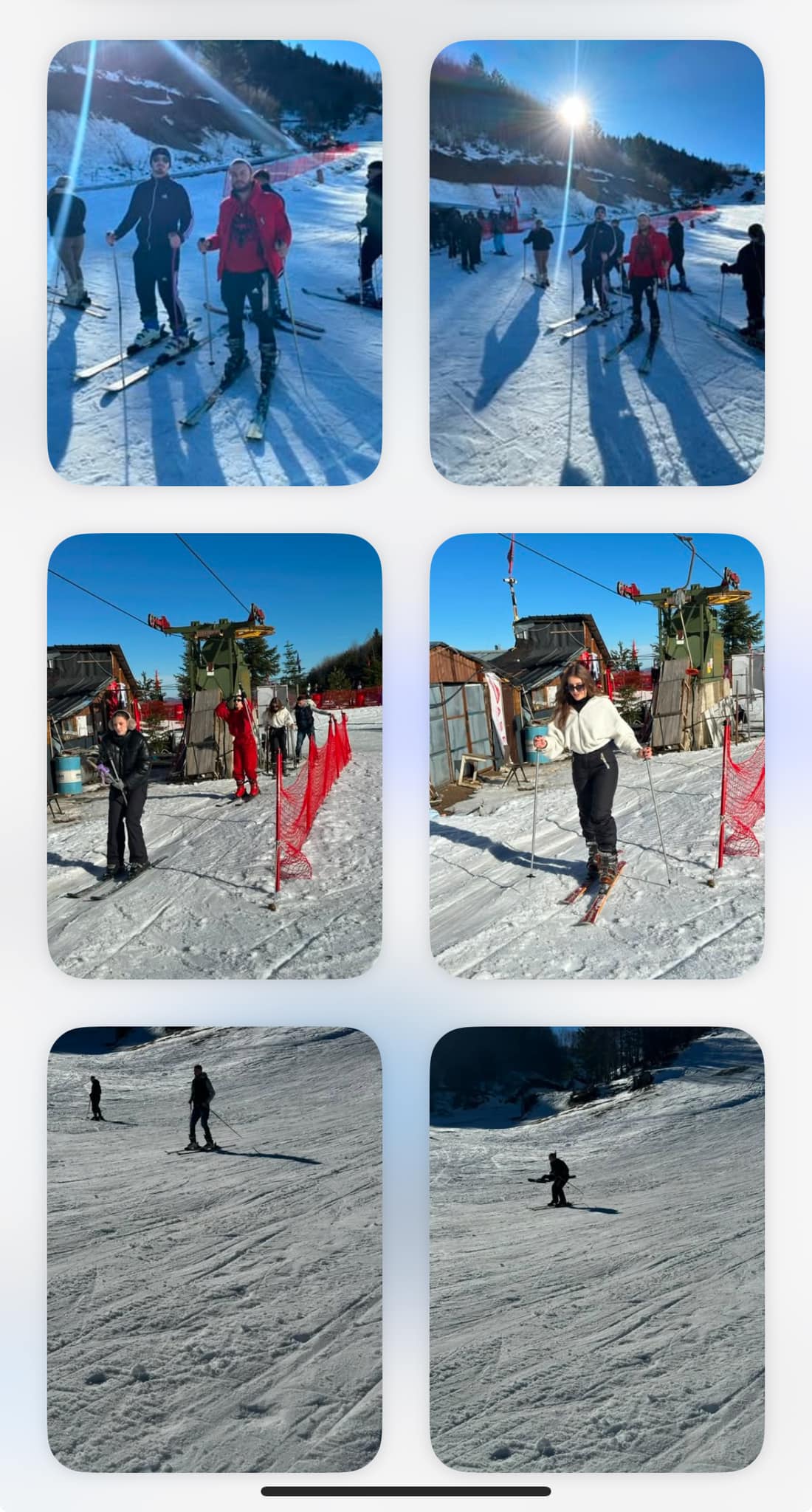This screenshot has width=812, height=1512.
Task: Open the photo of two skiers in red and black jackets
Action: pyautogui.click(x=214, y=262)
